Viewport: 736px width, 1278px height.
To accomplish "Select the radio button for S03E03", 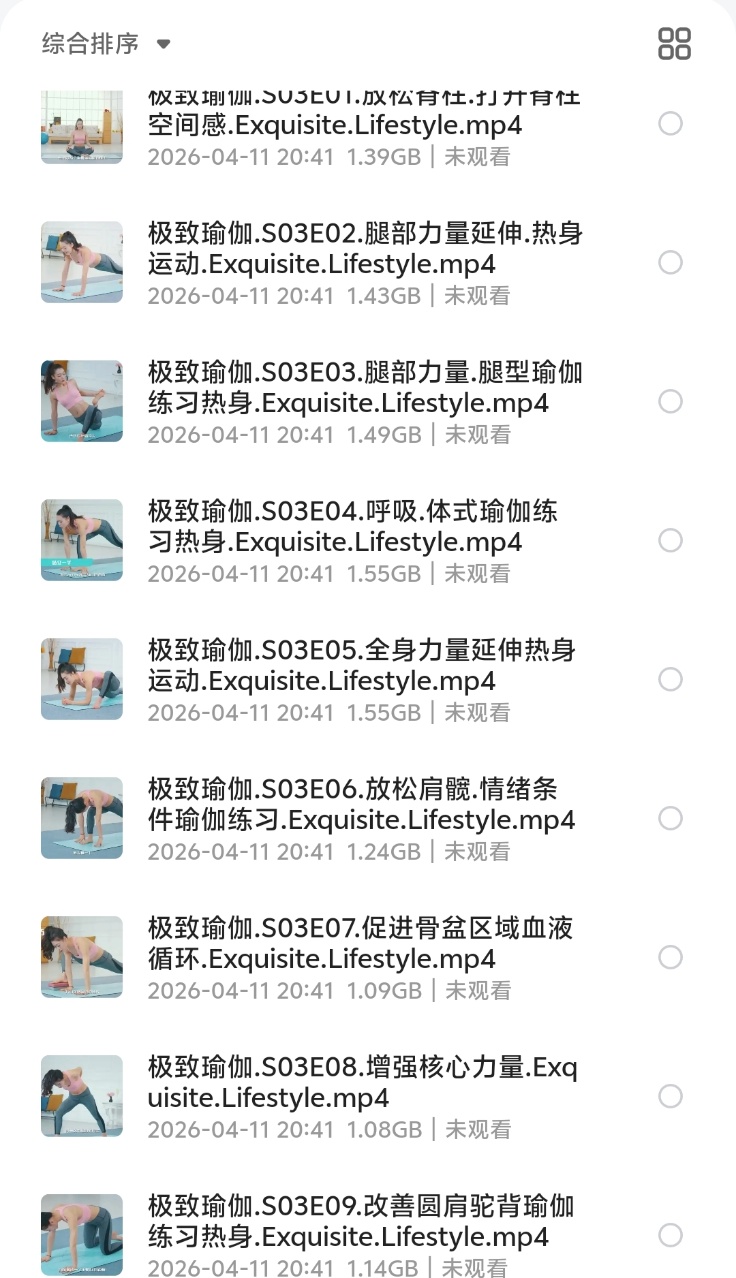I will 670,401.
